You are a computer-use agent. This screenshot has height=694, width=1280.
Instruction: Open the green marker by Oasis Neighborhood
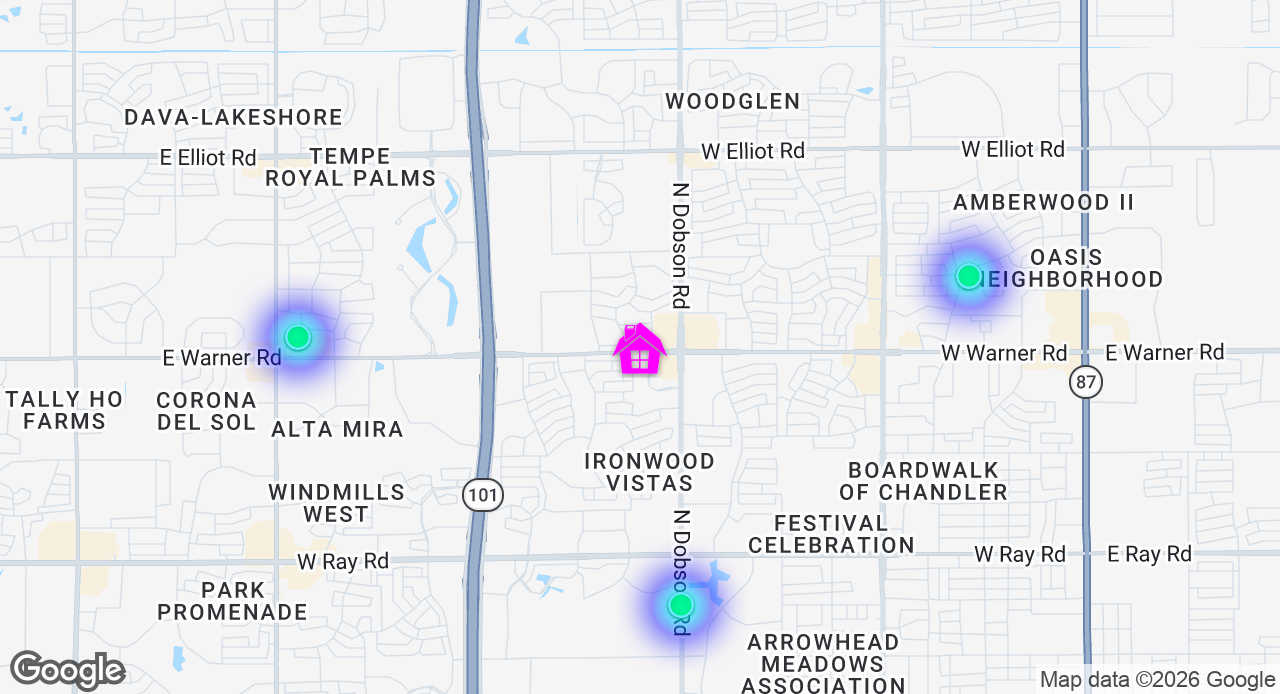tap(968, 275)
